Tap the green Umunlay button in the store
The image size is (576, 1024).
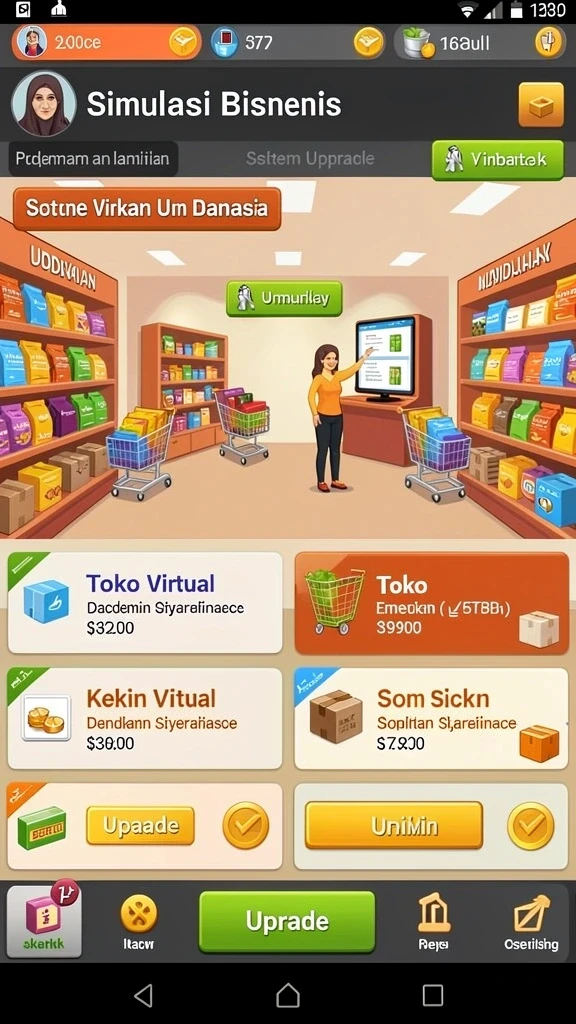point(284,299)
